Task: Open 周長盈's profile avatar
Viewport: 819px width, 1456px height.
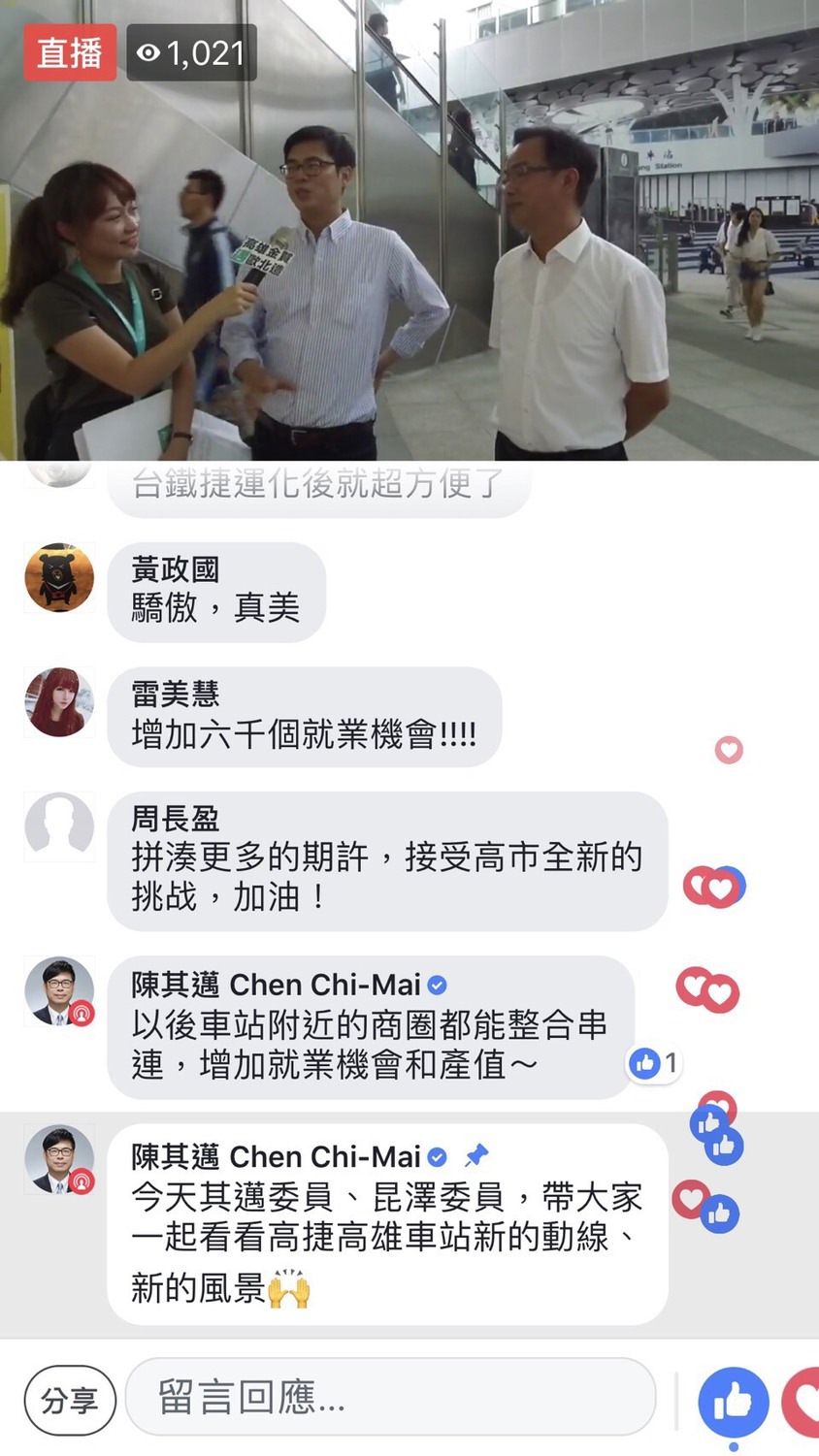Action: coord(59,826)
